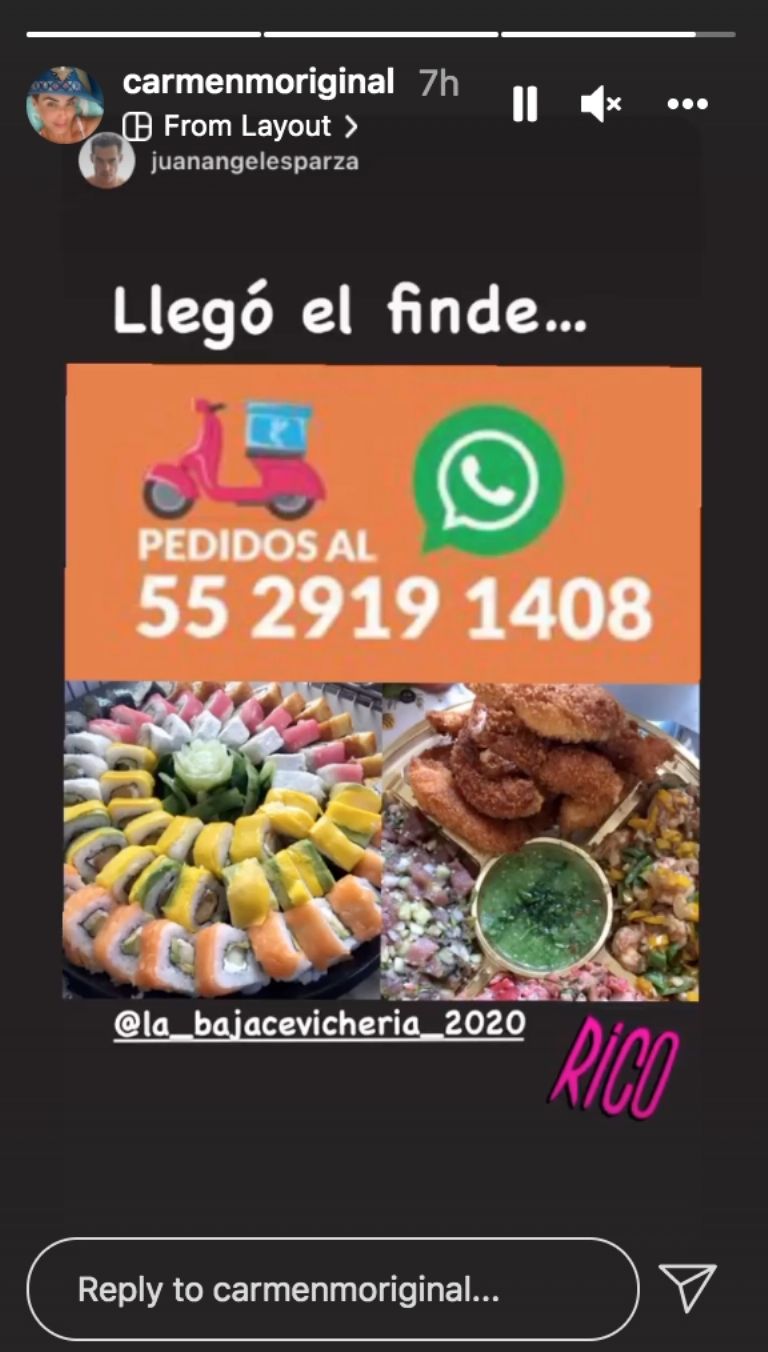Open carmenmoriginal's profile picture
Image resolution: width=768 pixels, height=1352 pixels.
[65, 105]
